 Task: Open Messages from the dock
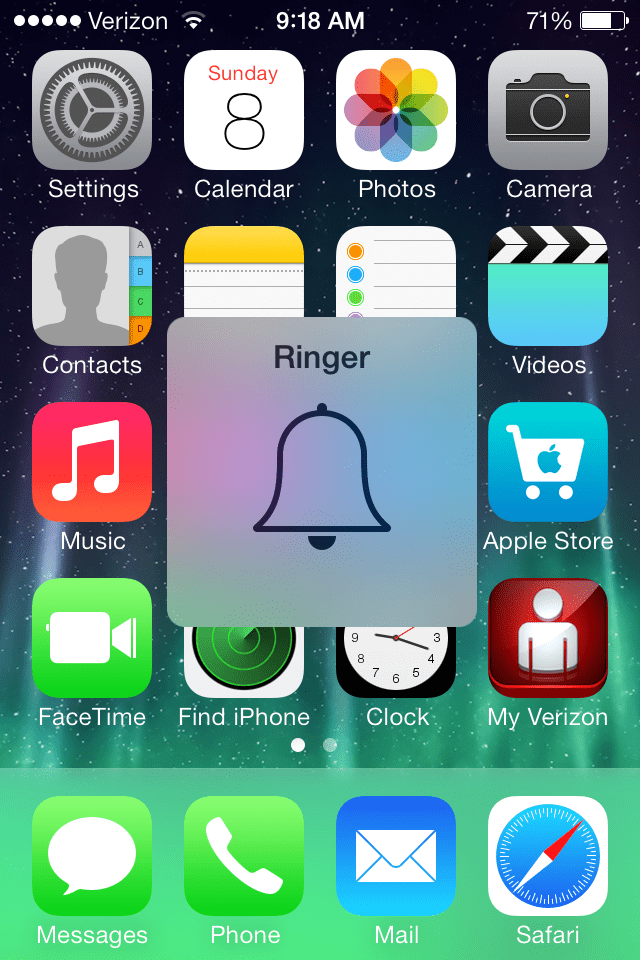[92, 856]
